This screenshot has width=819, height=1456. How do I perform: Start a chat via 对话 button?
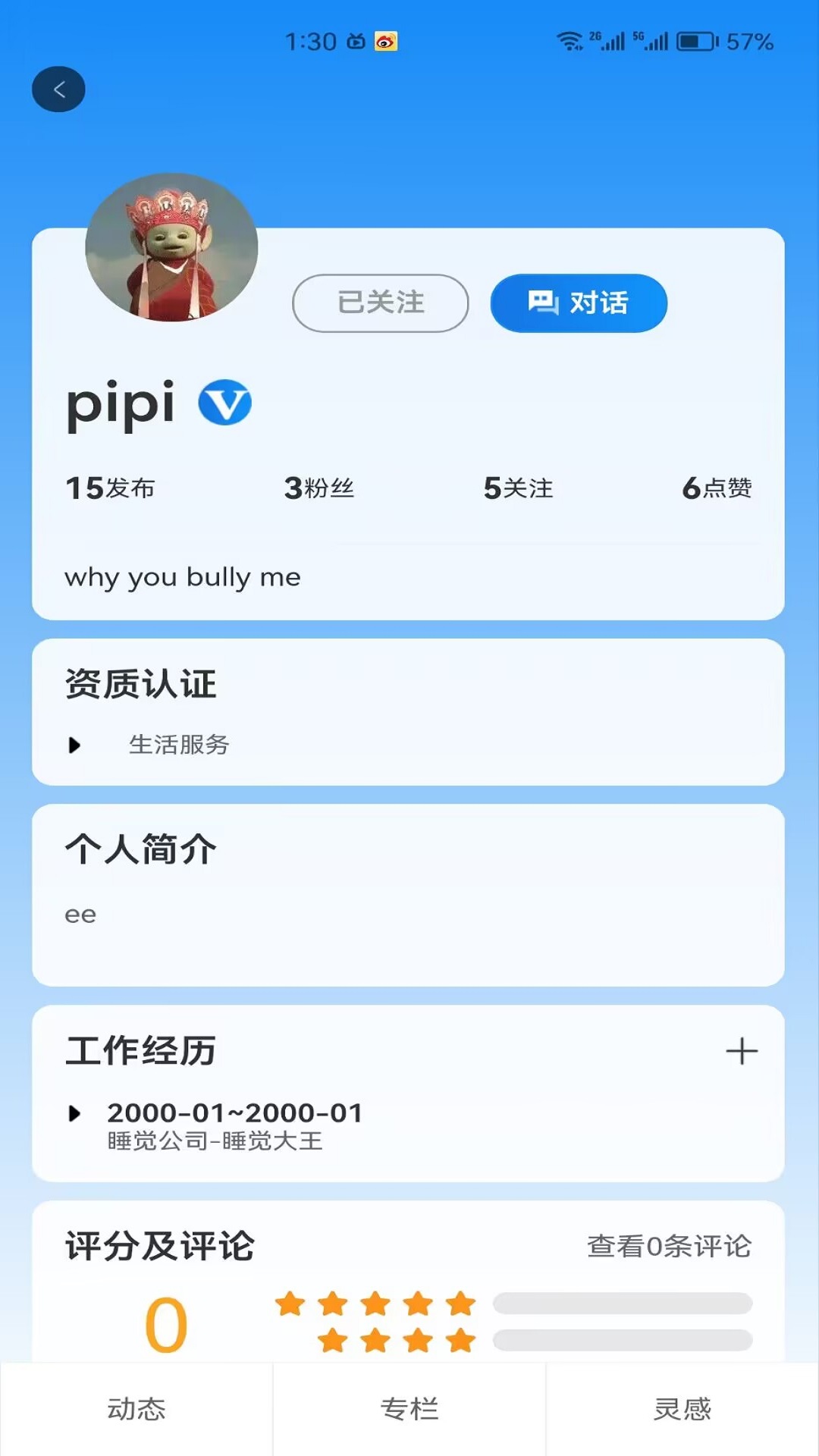579,303
